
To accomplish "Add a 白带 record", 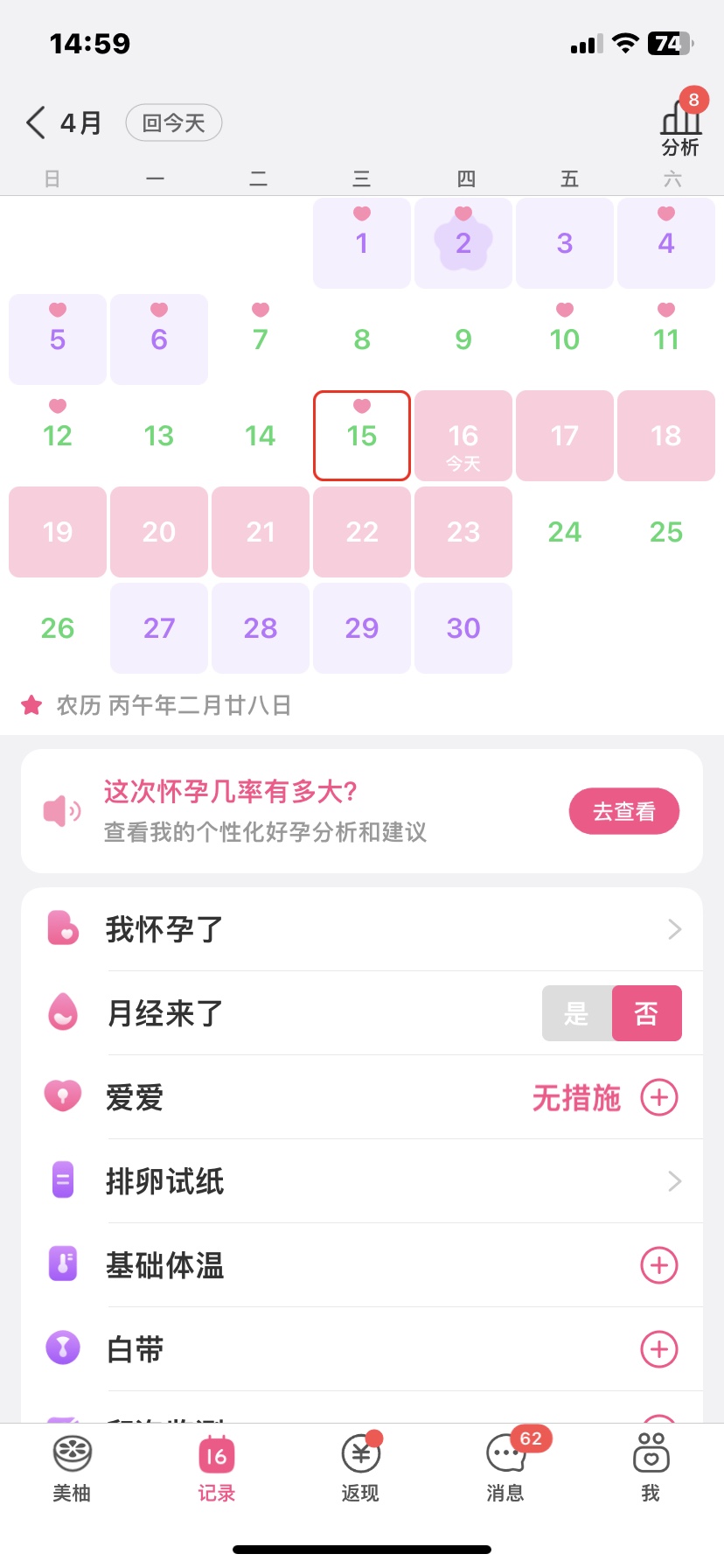I will click(x=659, y=1349).
